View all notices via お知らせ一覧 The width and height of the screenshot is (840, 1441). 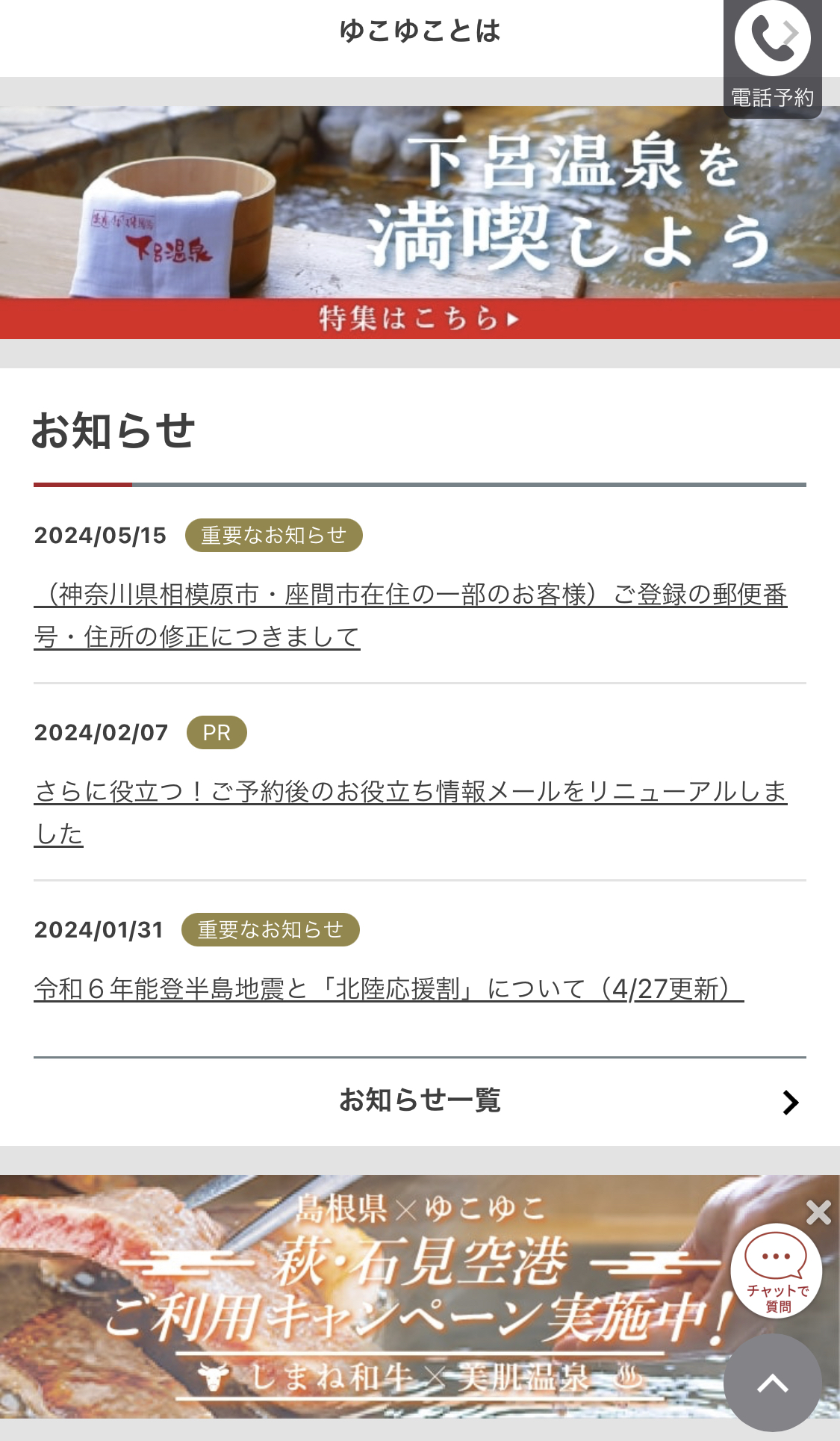point(420,1101)
